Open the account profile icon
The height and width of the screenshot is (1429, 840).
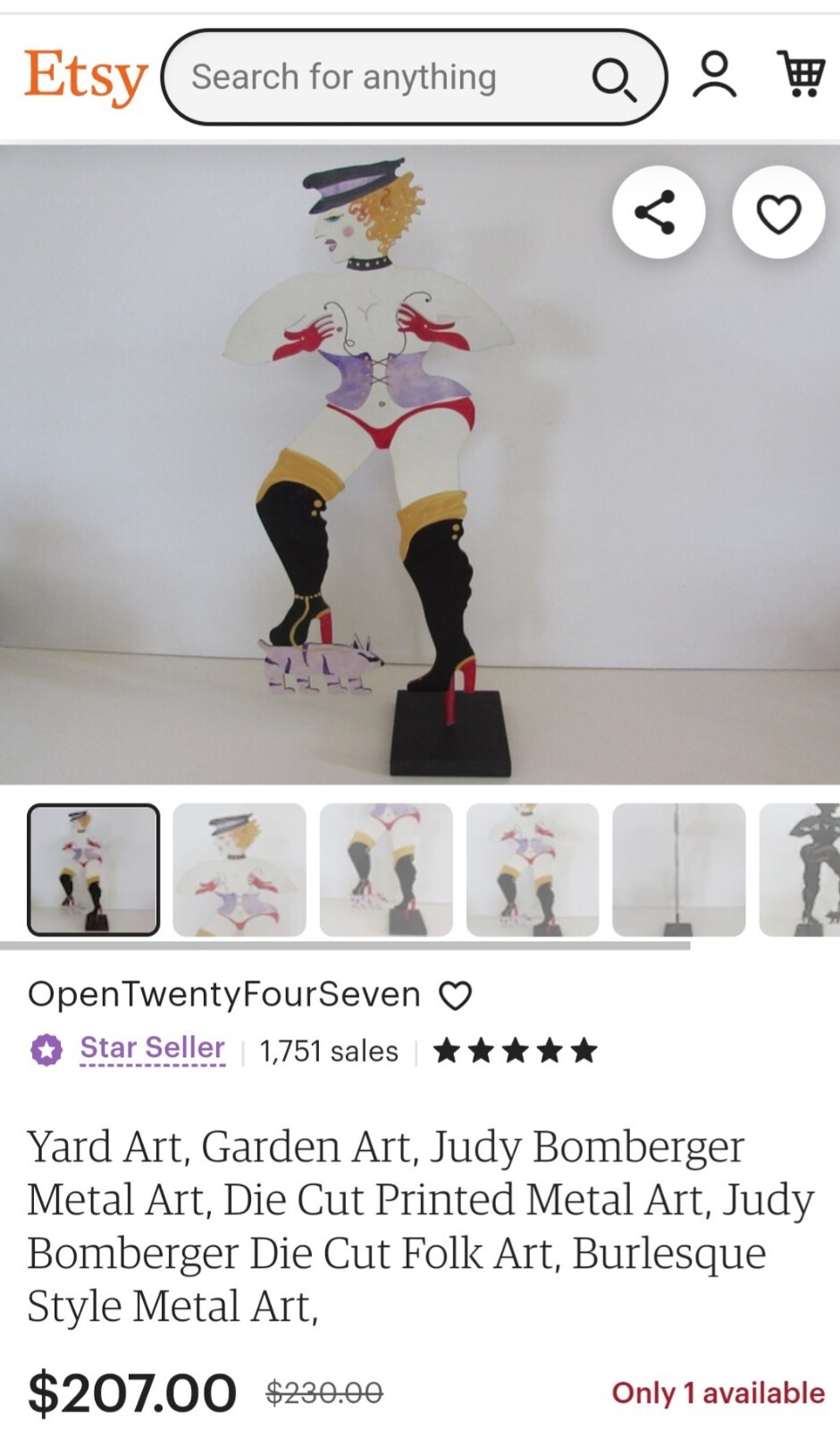click(x=715, y=75)
